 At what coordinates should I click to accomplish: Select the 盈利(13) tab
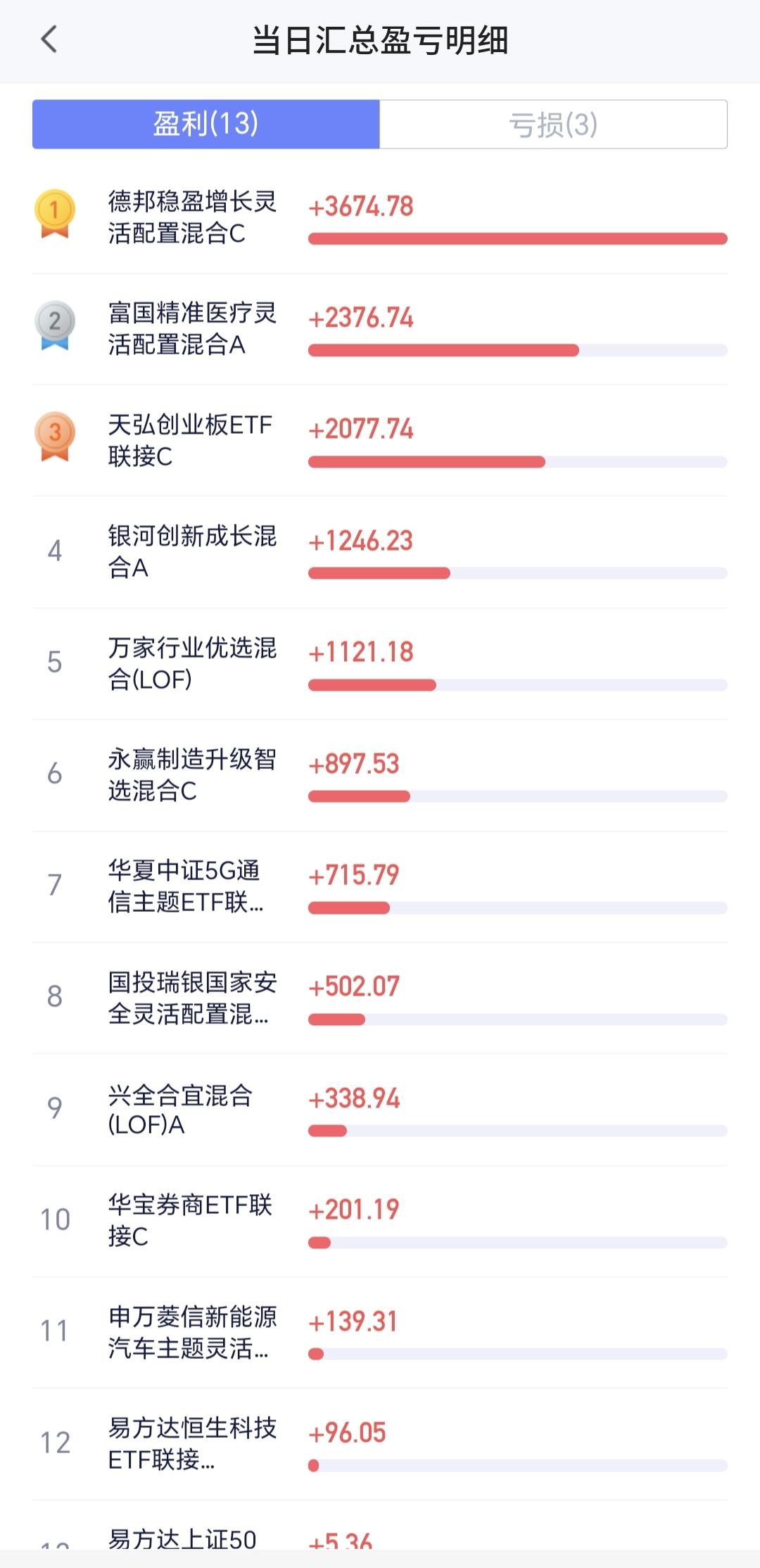click(206, 125)
